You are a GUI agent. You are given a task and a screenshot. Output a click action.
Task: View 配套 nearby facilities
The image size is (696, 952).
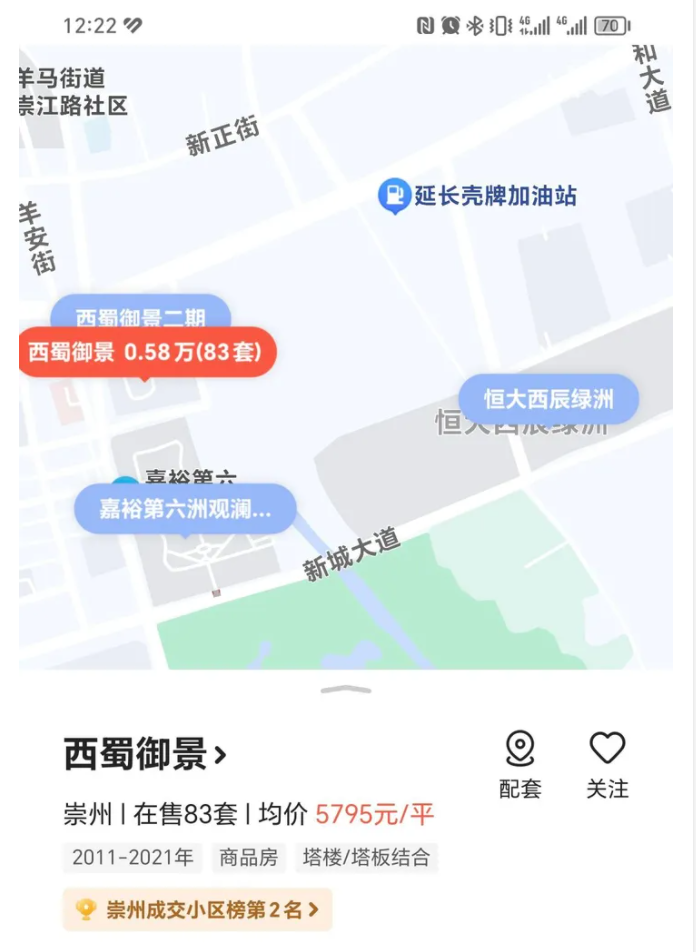pyautogui.click(x=520, y=763)
